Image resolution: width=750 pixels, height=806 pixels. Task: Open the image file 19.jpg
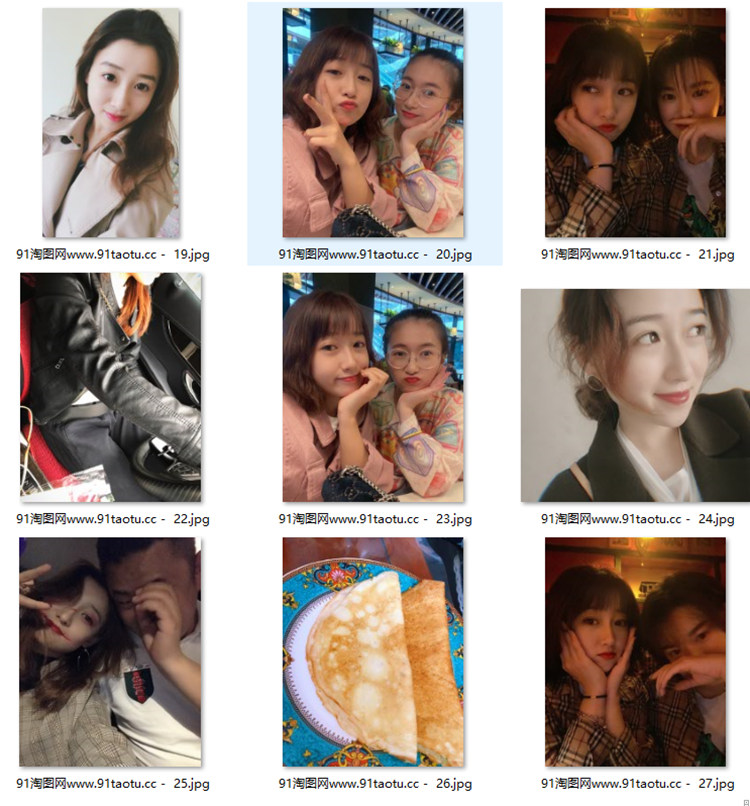[111, 123]
